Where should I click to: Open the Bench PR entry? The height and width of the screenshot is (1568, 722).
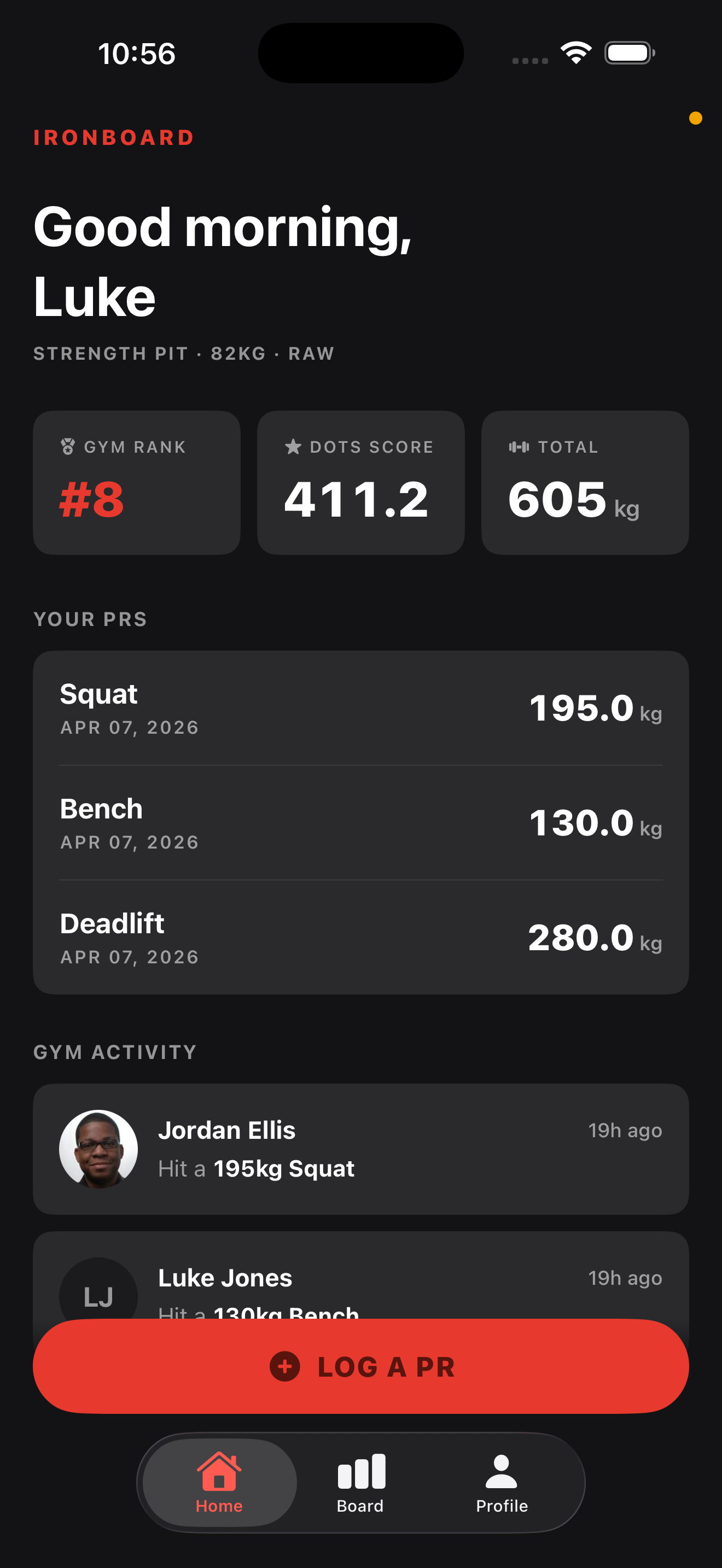coord(361,822)
